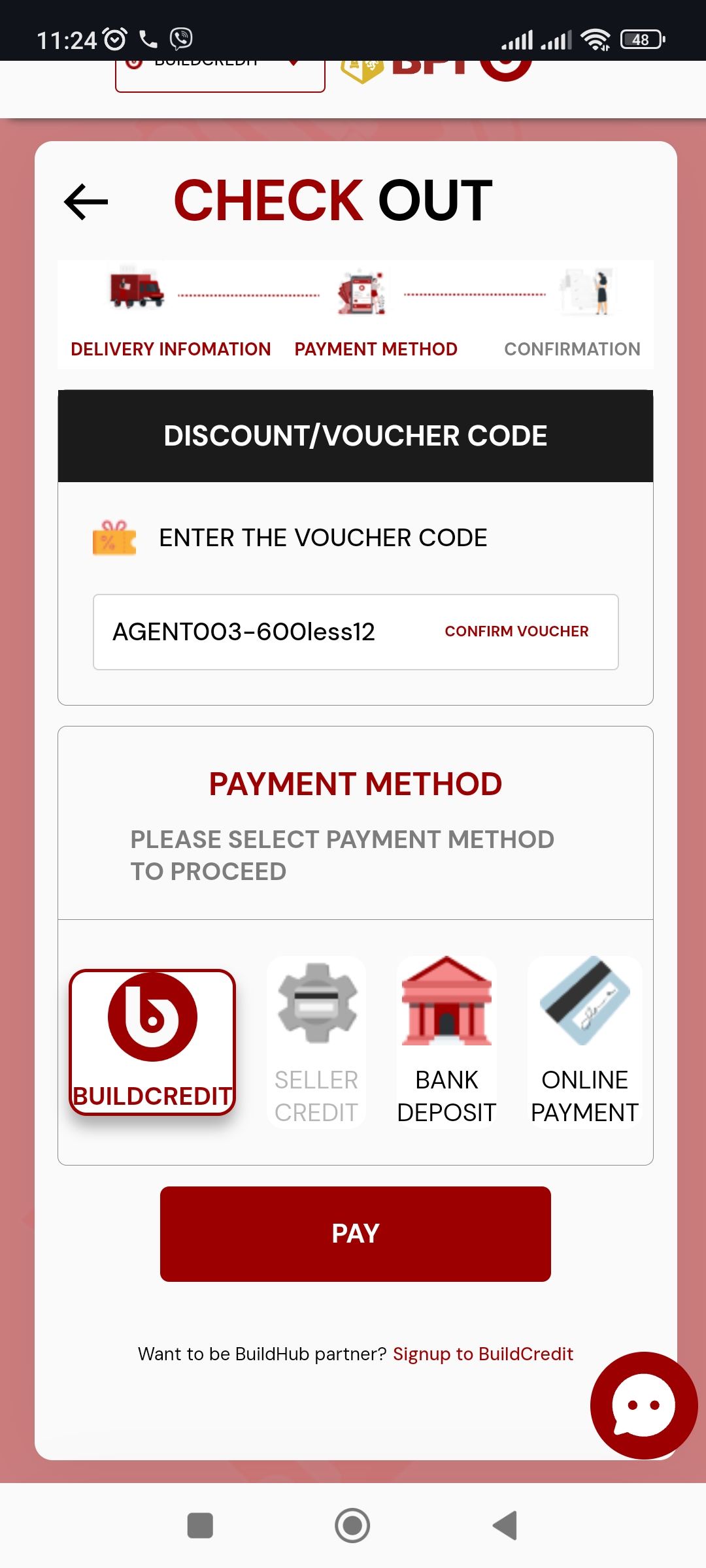Select Seller Credit payment option
This screenshot has width=706, height=1568.
[x=316, y=1042]
